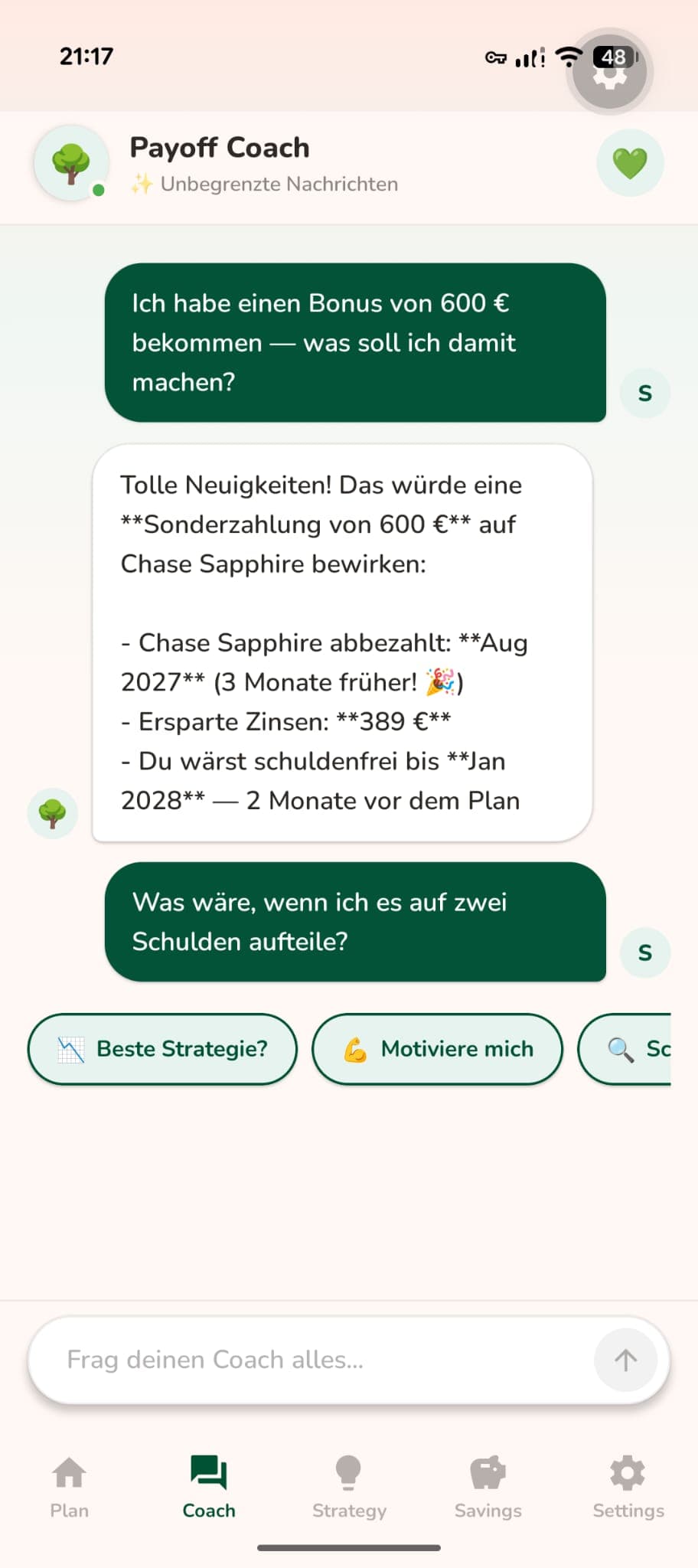Image resolution: width=698 pixels, height=1568 pixels.
Task: Open Savings via the piggy bank icon
Action: point(488,1471)
